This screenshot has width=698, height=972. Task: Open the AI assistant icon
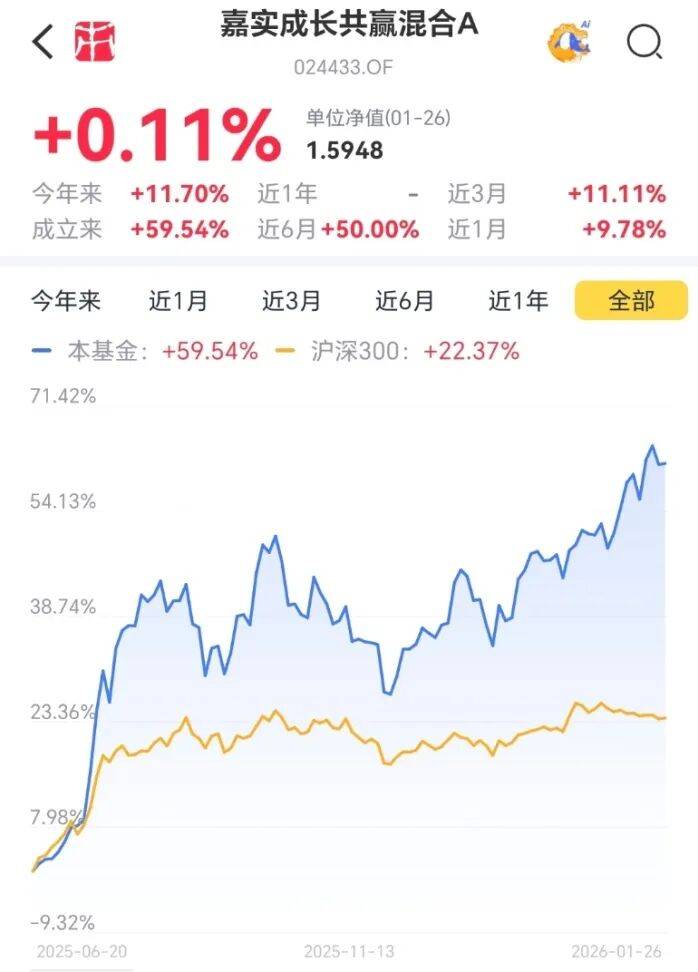point(568,41)
